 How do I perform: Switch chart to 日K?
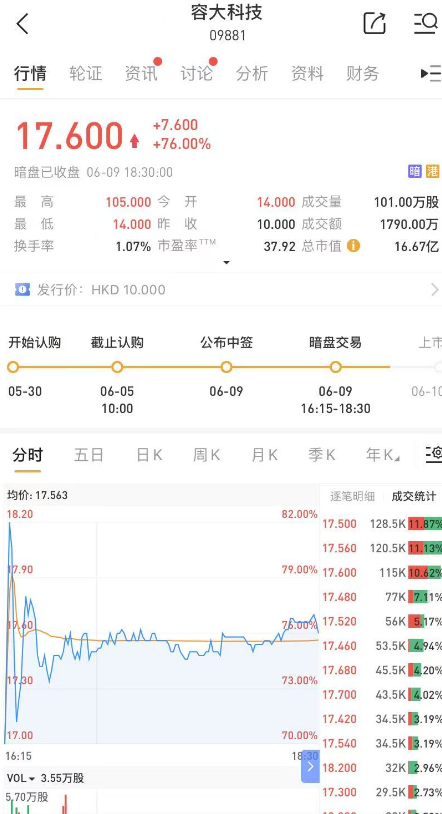tap(149, 455)
